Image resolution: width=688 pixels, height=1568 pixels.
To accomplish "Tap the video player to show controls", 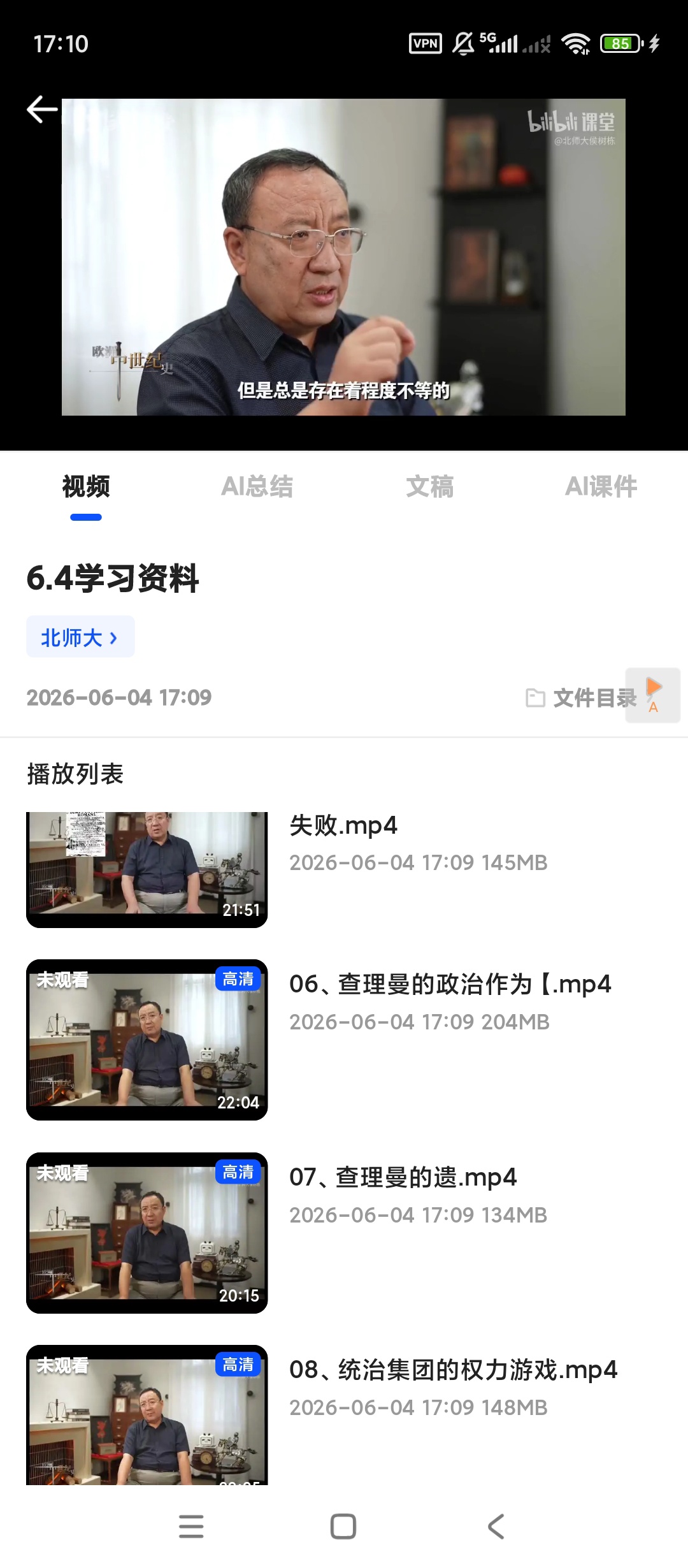I will pos(343,257).
